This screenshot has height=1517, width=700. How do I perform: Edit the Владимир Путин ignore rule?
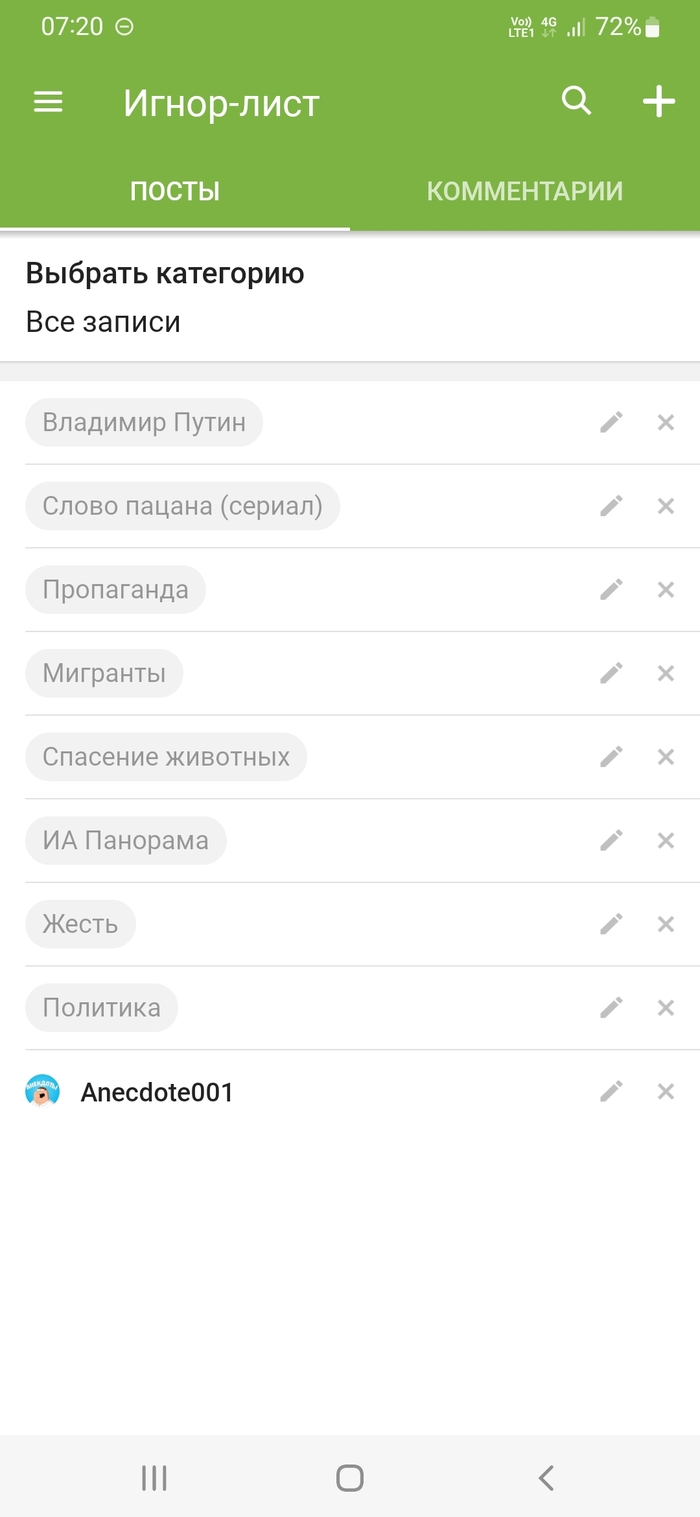[611, 423]
